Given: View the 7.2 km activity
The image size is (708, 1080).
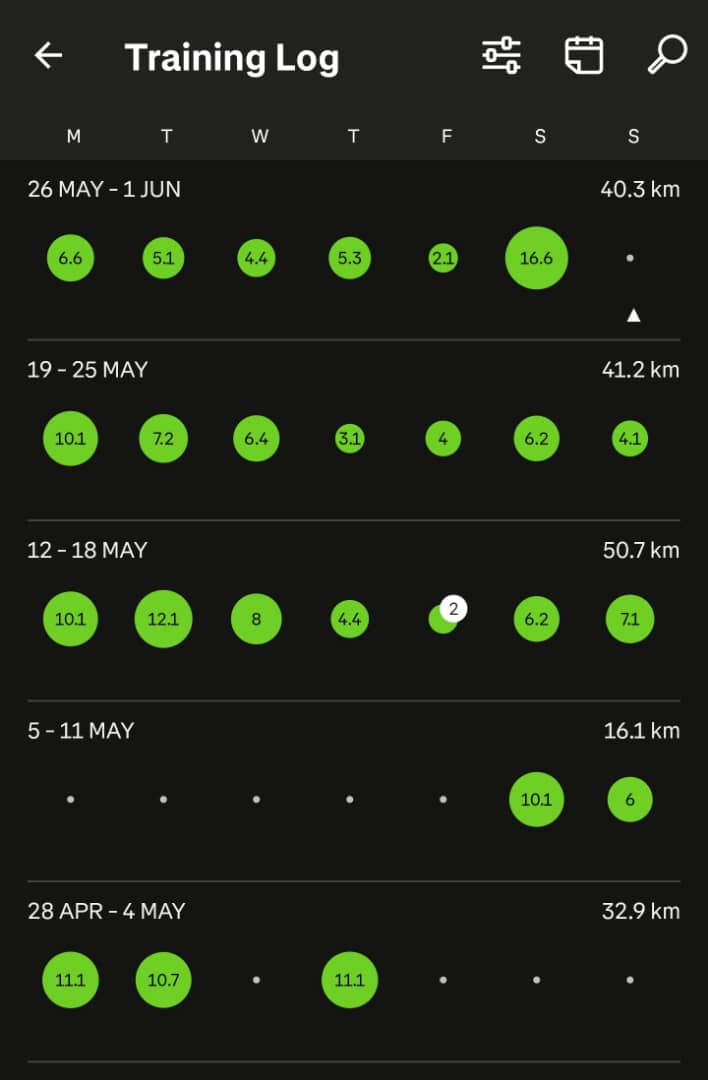Looking at the screenshot, I should pyautogui.click(x=163, y=439).
